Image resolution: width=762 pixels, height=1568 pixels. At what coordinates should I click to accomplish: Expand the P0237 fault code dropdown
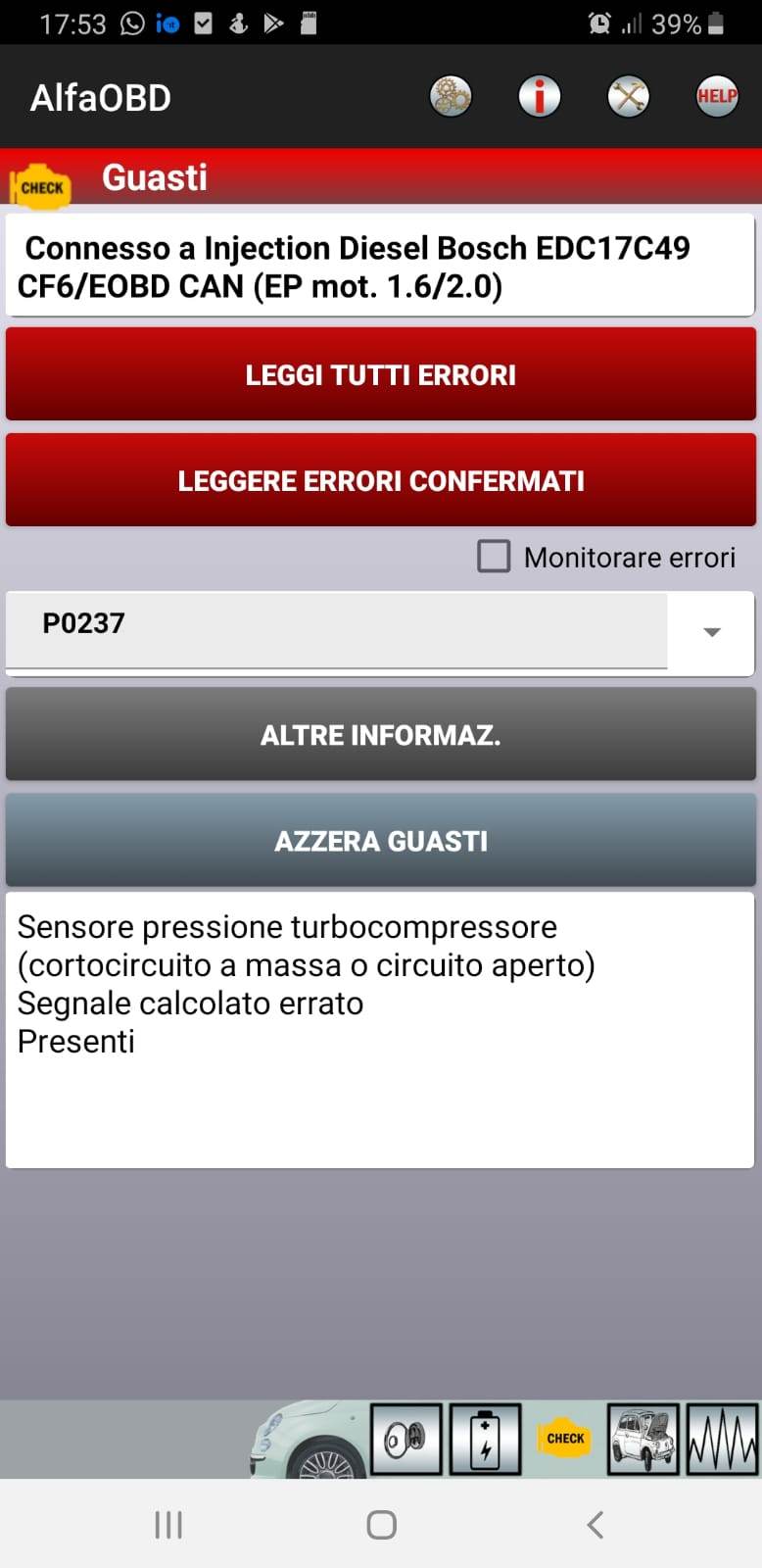380,633
